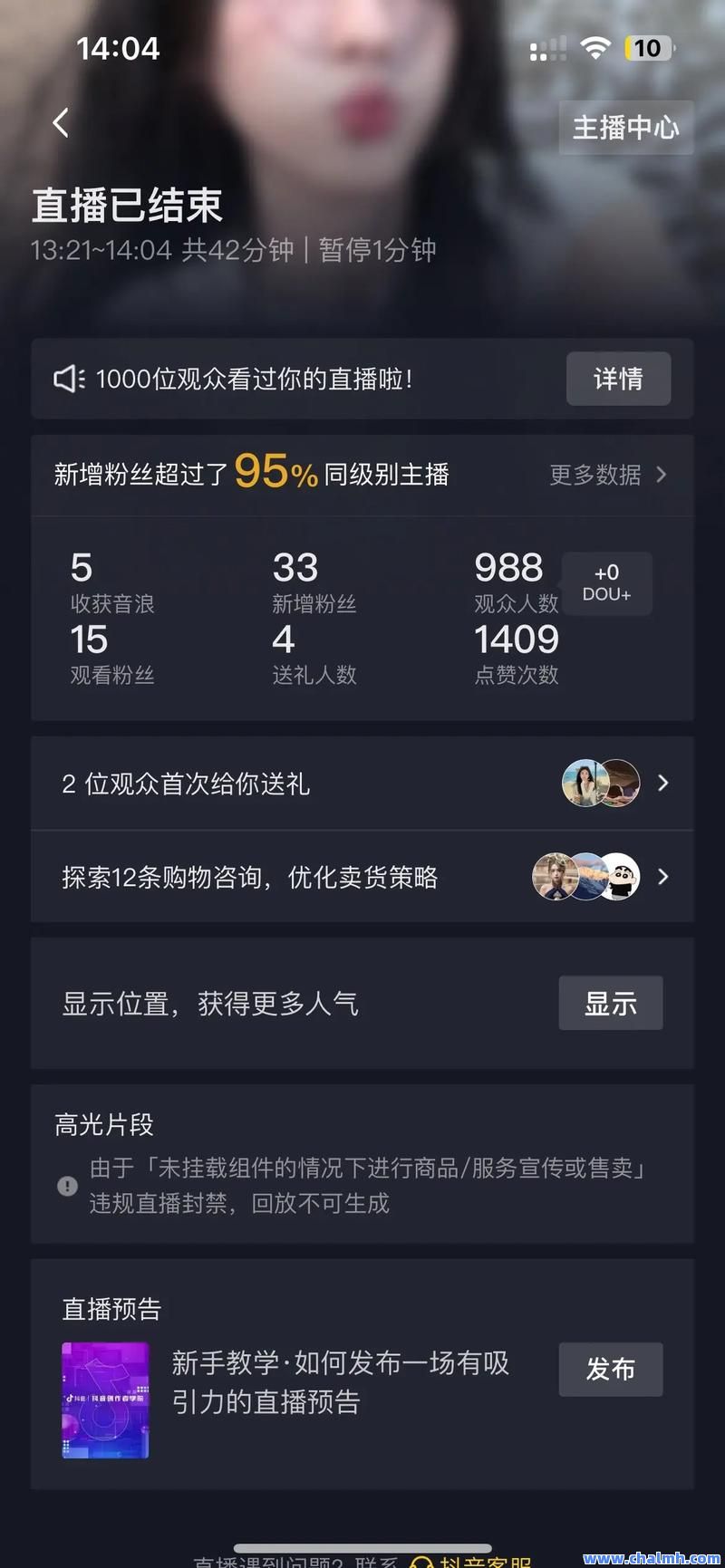Go back using the top-left arrow
The width and height of the screenshot is (725, 1568).
[x=61, y=123]
